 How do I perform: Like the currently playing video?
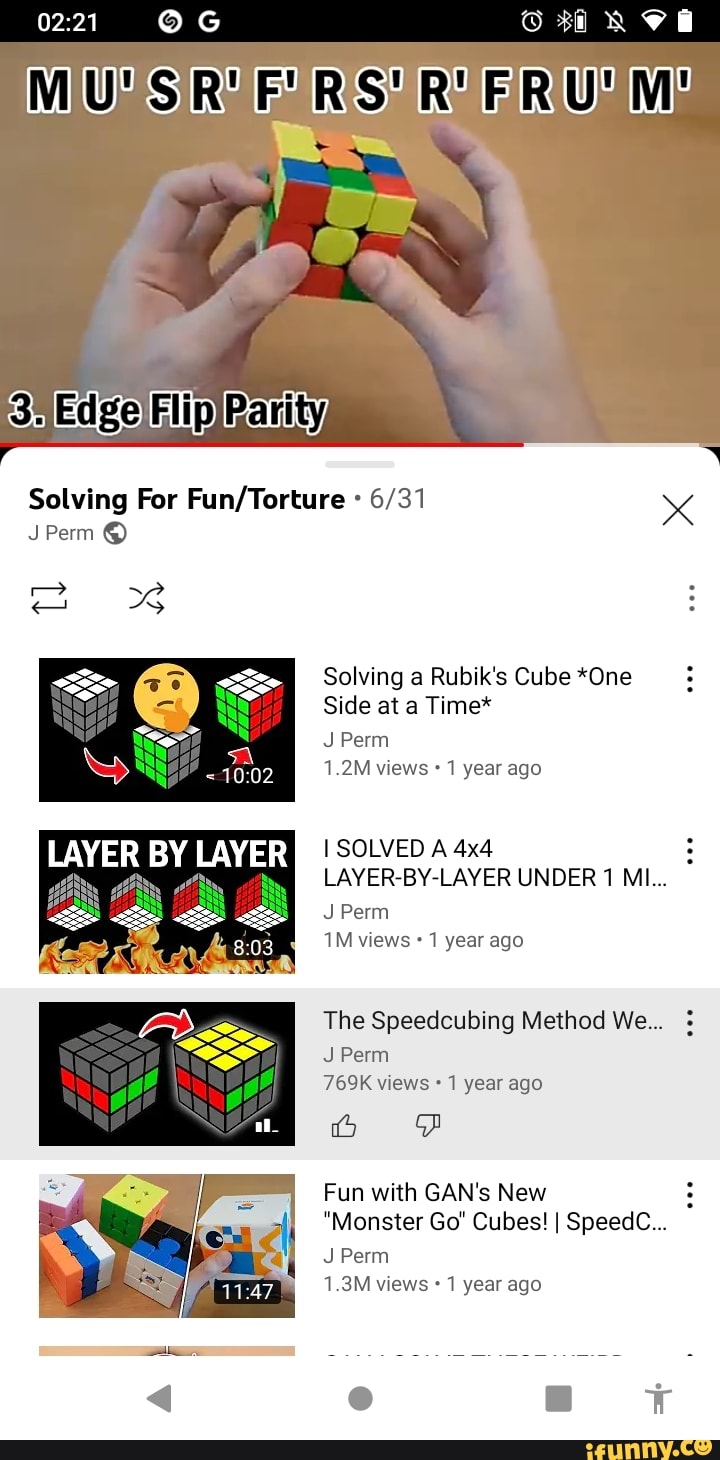tap(344, 1125)
